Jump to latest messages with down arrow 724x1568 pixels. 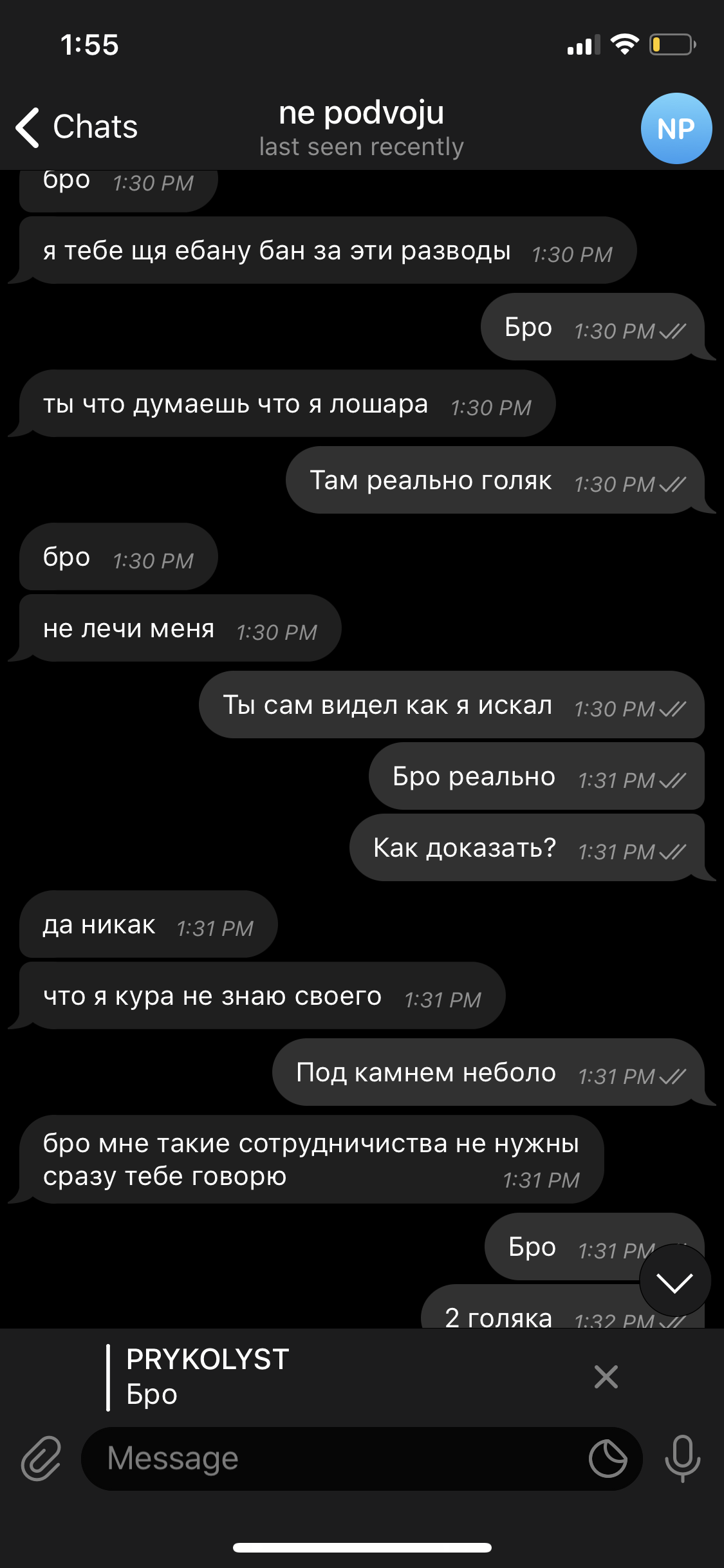tap(675, 1280)
